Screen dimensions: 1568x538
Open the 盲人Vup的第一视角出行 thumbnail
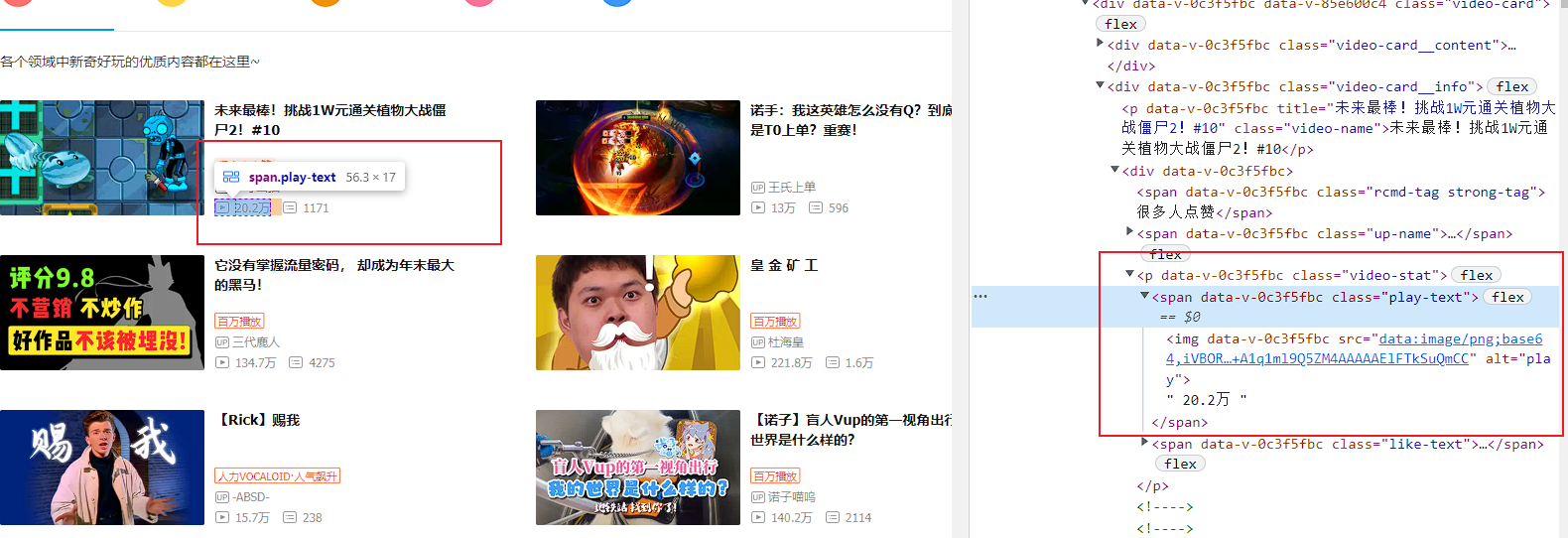[x=638, y=468]
